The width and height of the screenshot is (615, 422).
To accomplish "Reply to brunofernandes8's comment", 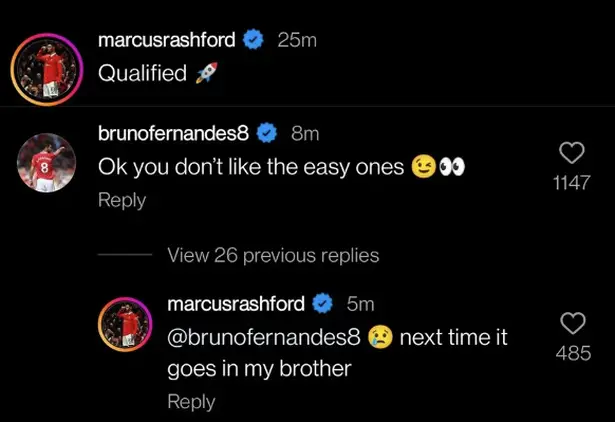I will pos(121,200).
